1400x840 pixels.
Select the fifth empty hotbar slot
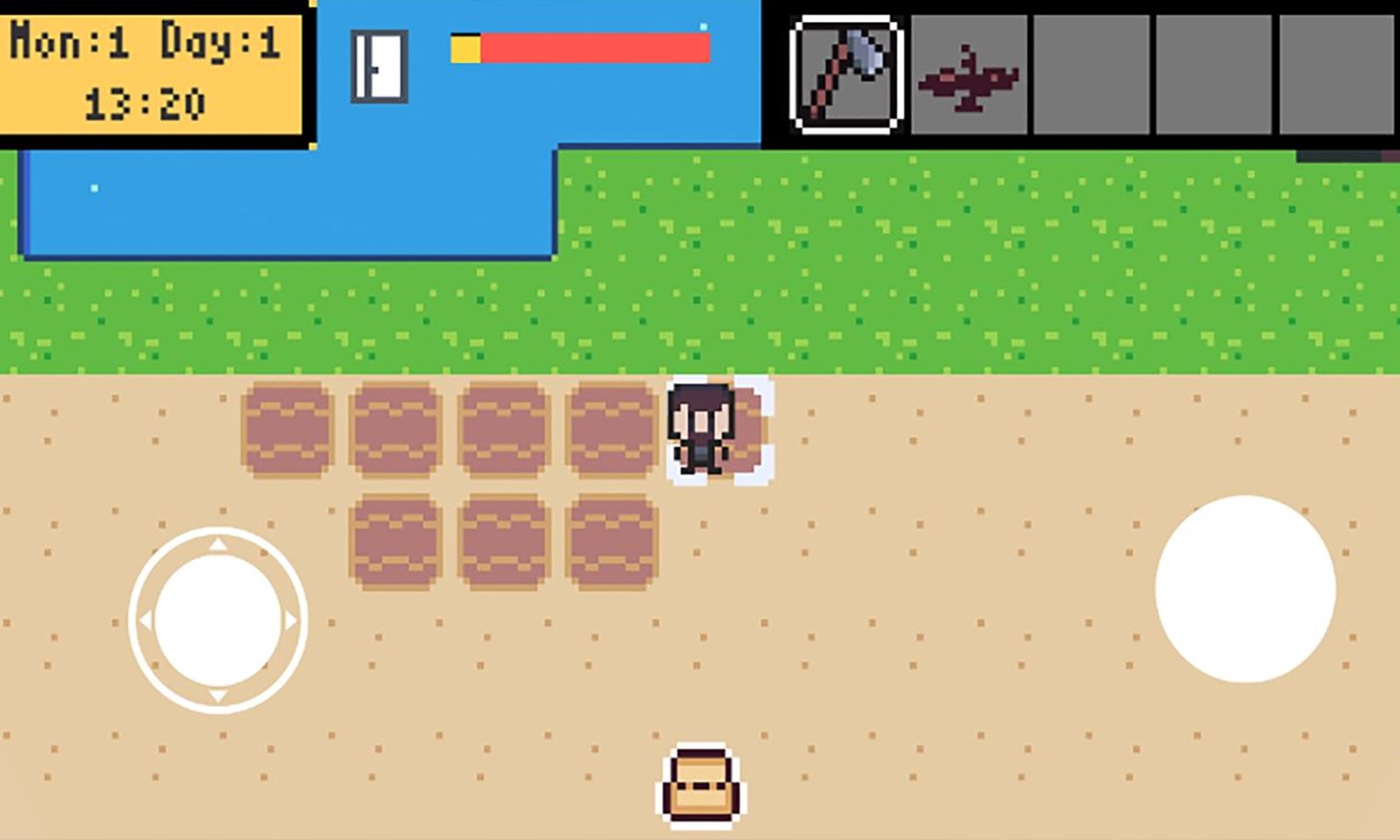click(x=1336, y=76)
